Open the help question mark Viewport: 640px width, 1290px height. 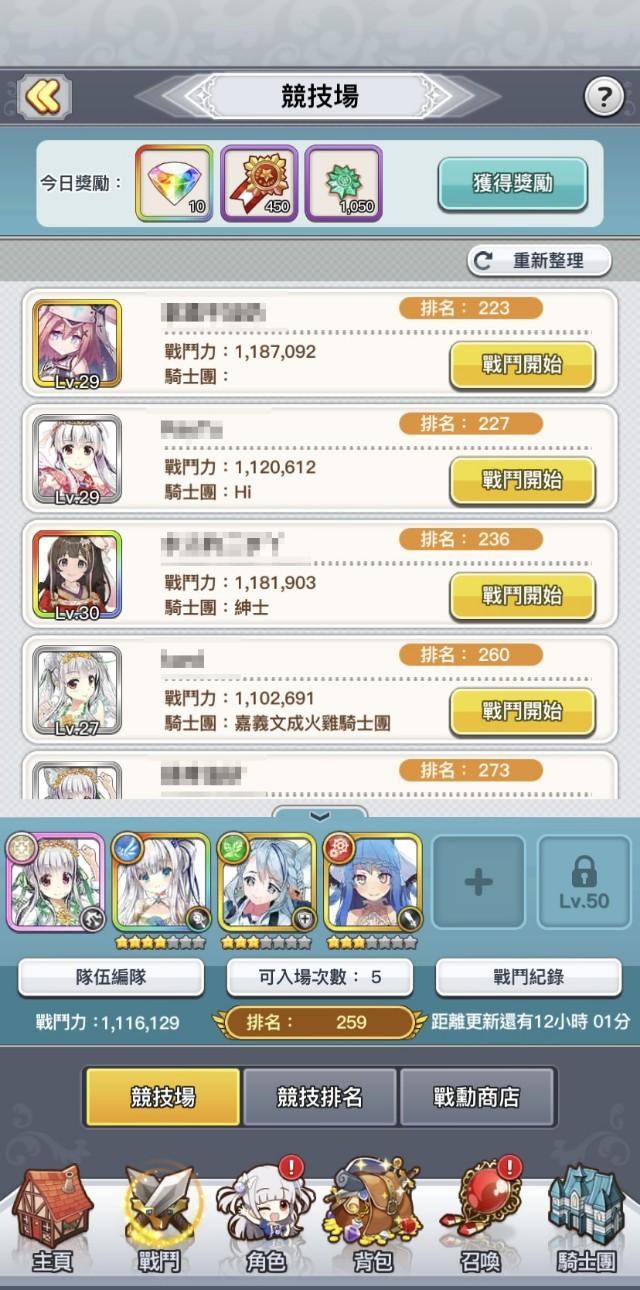point(603,98)
